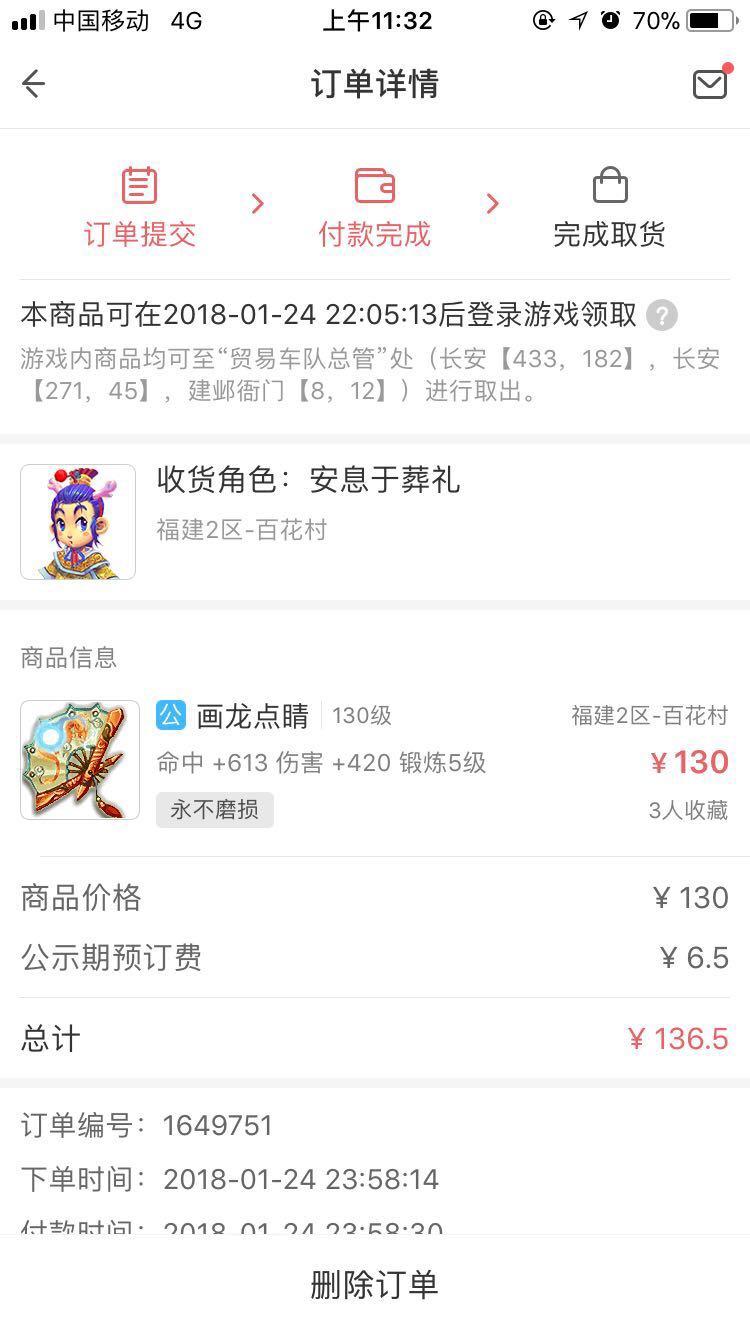Switch to the 商品信息 section

click(66, 657)
